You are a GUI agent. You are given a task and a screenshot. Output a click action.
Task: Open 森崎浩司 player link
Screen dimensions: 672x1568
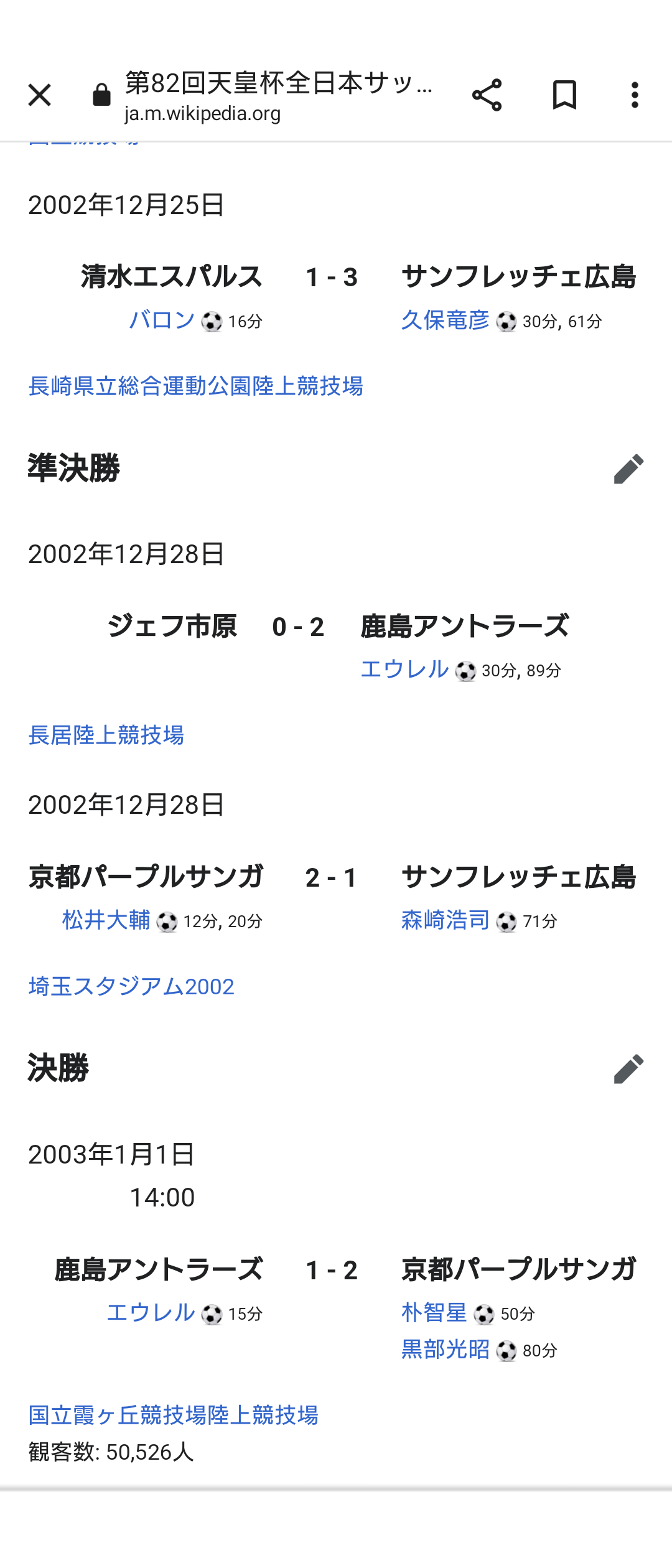(x=445, y=920)
